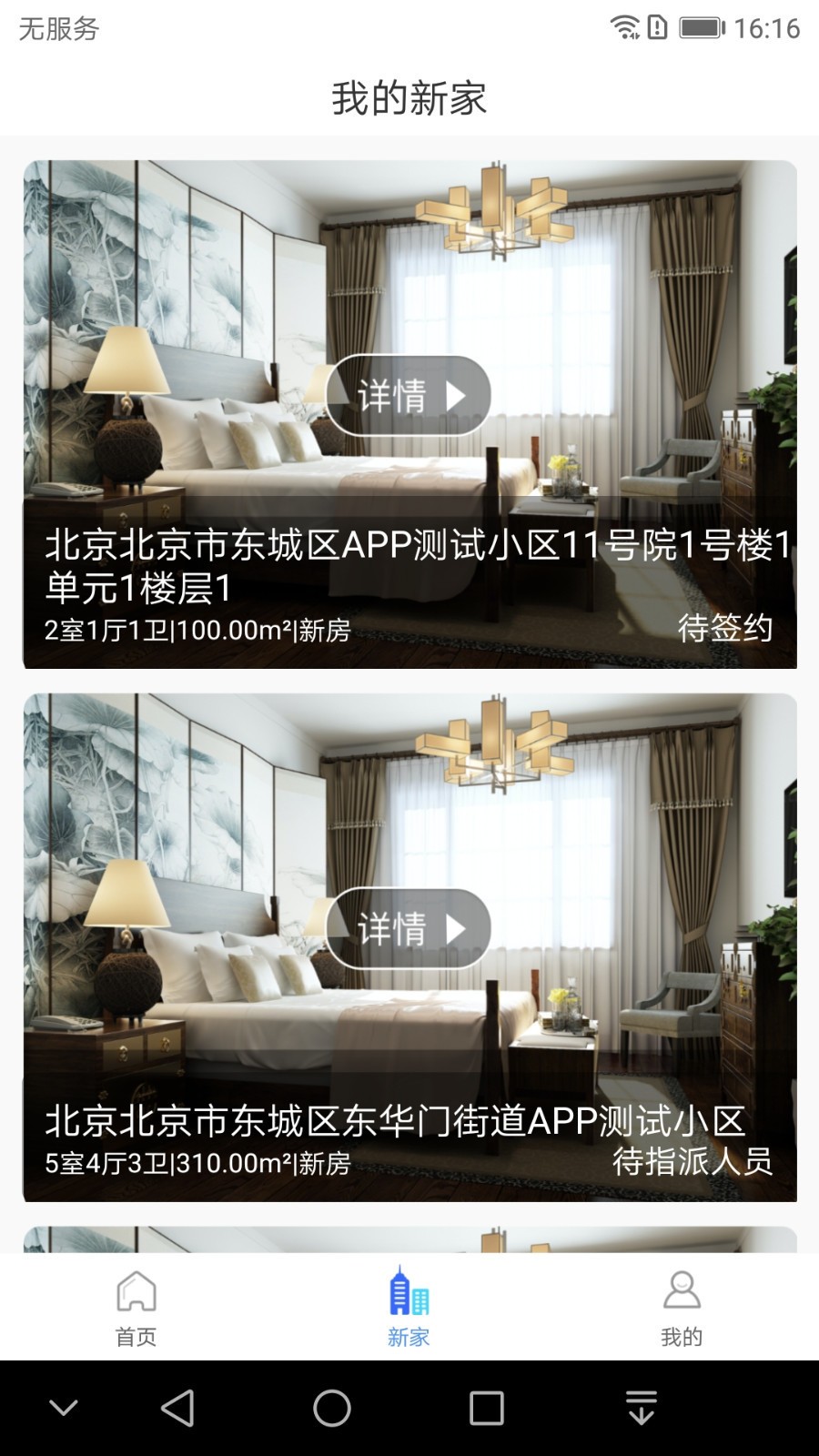Open 详情 for the 待指派人员 property
Viewport: 819px width, 1456px height.
coord(409,928)
